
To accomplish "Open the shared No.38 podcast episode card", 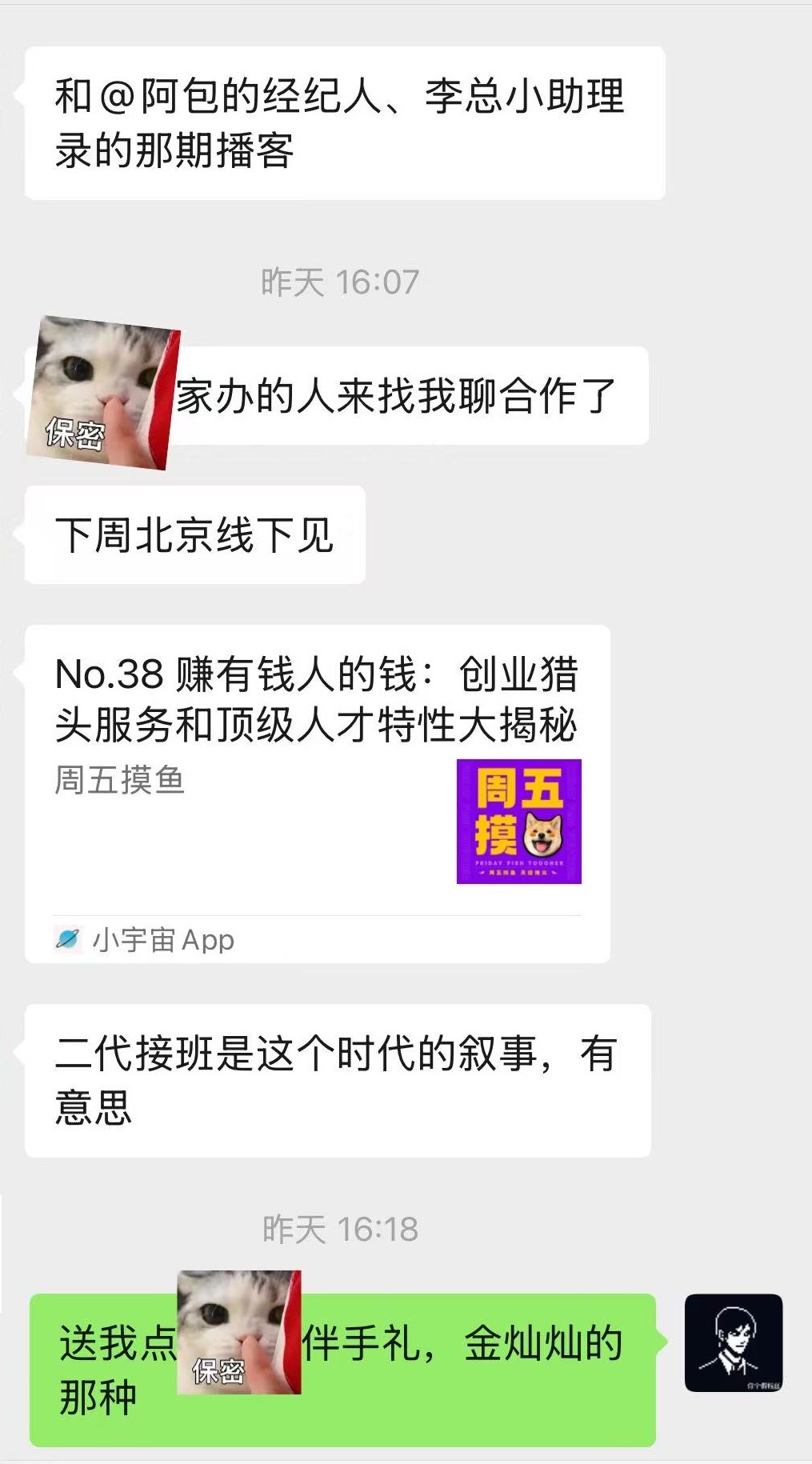I will (318, 794).
